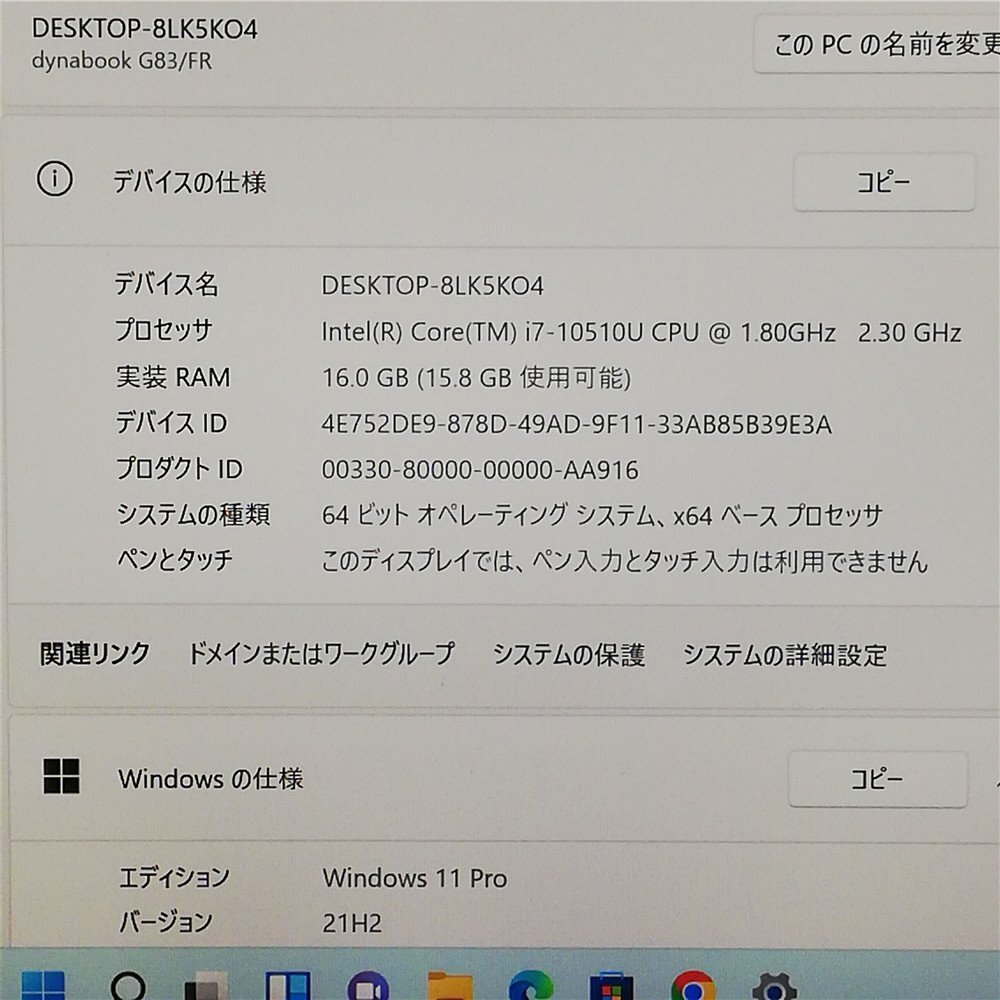This screenshot has width=1000, height=1000.
Task: Open the domain or workgroup link
Action: (x=321, y=655)
